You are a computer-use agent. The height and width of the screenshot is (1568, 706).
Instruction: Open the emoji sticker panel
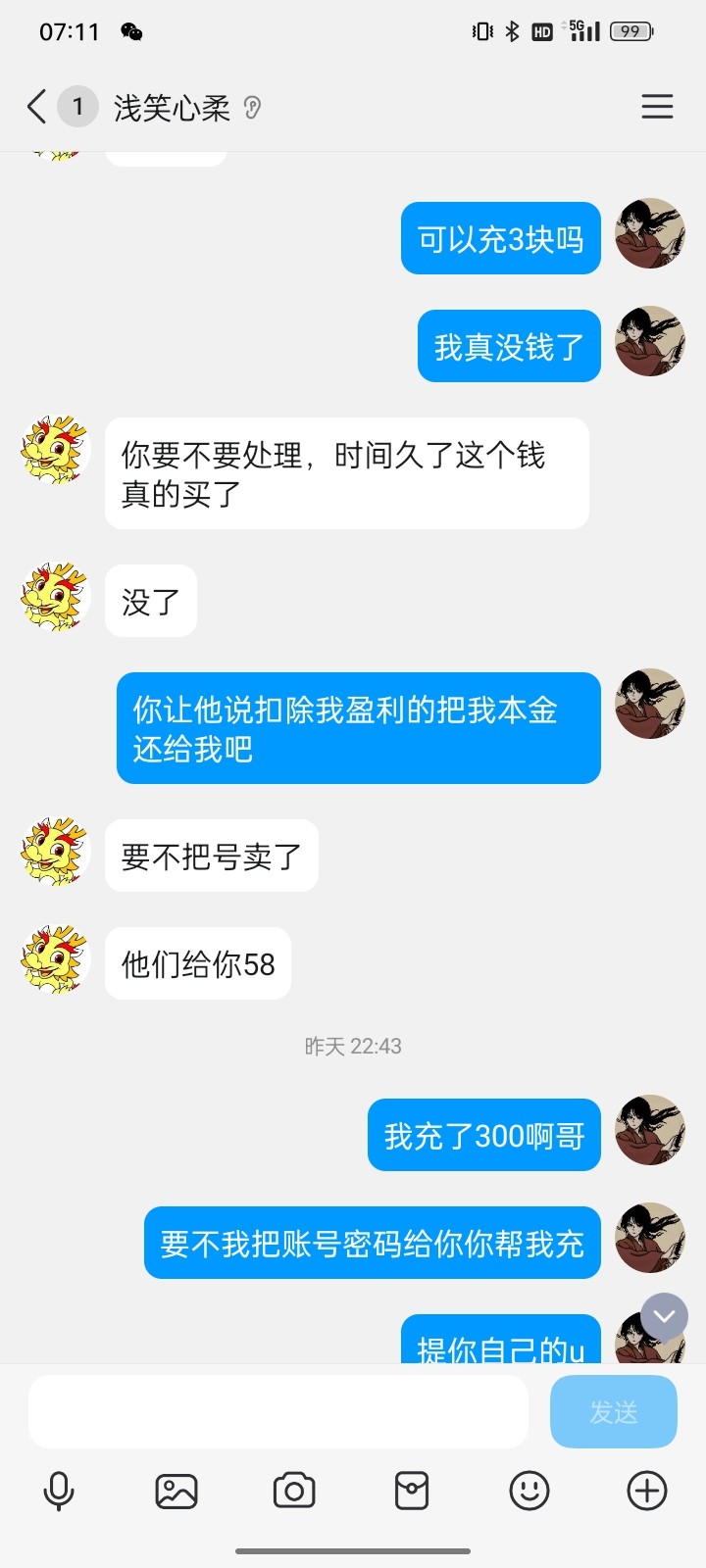point(529,1491)
